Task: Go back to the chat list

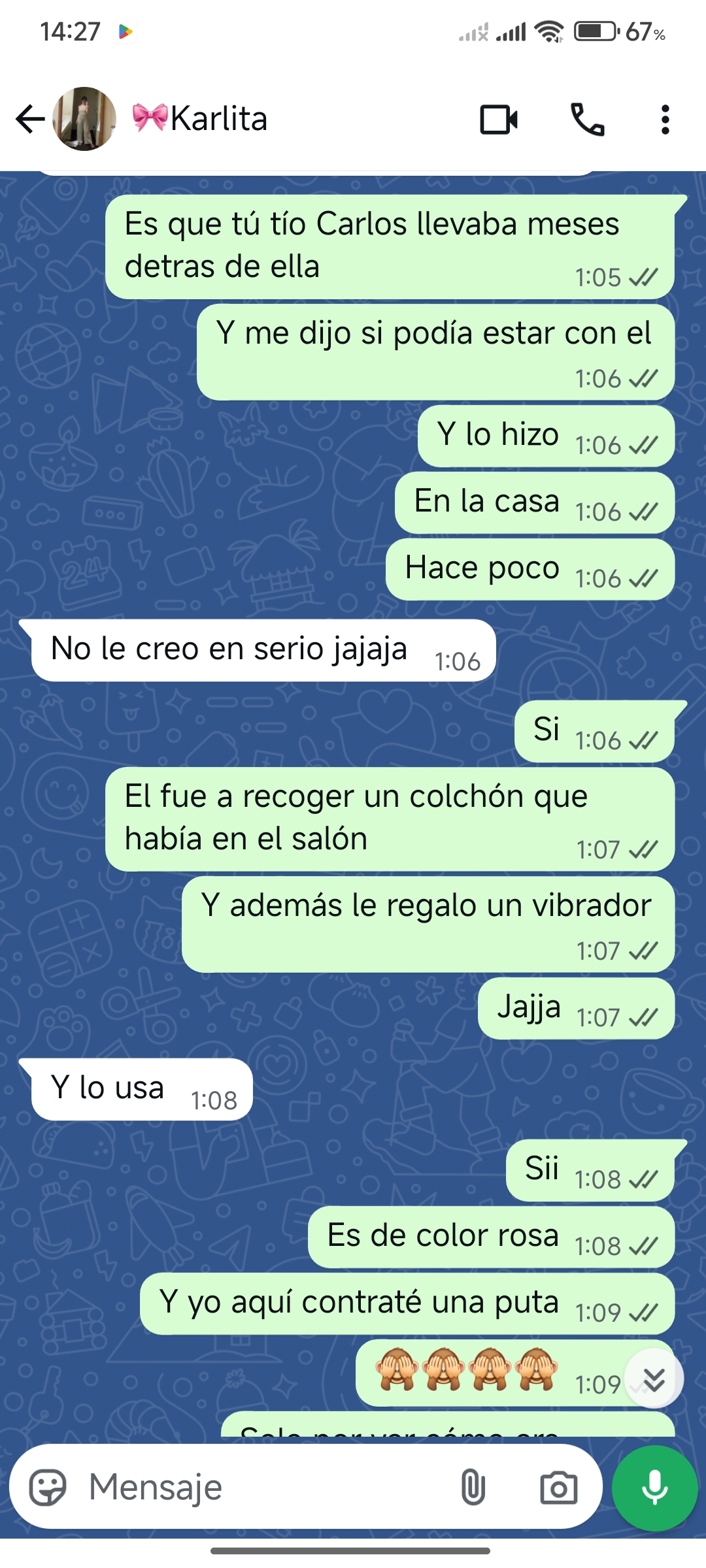Action: pos(30,119)
